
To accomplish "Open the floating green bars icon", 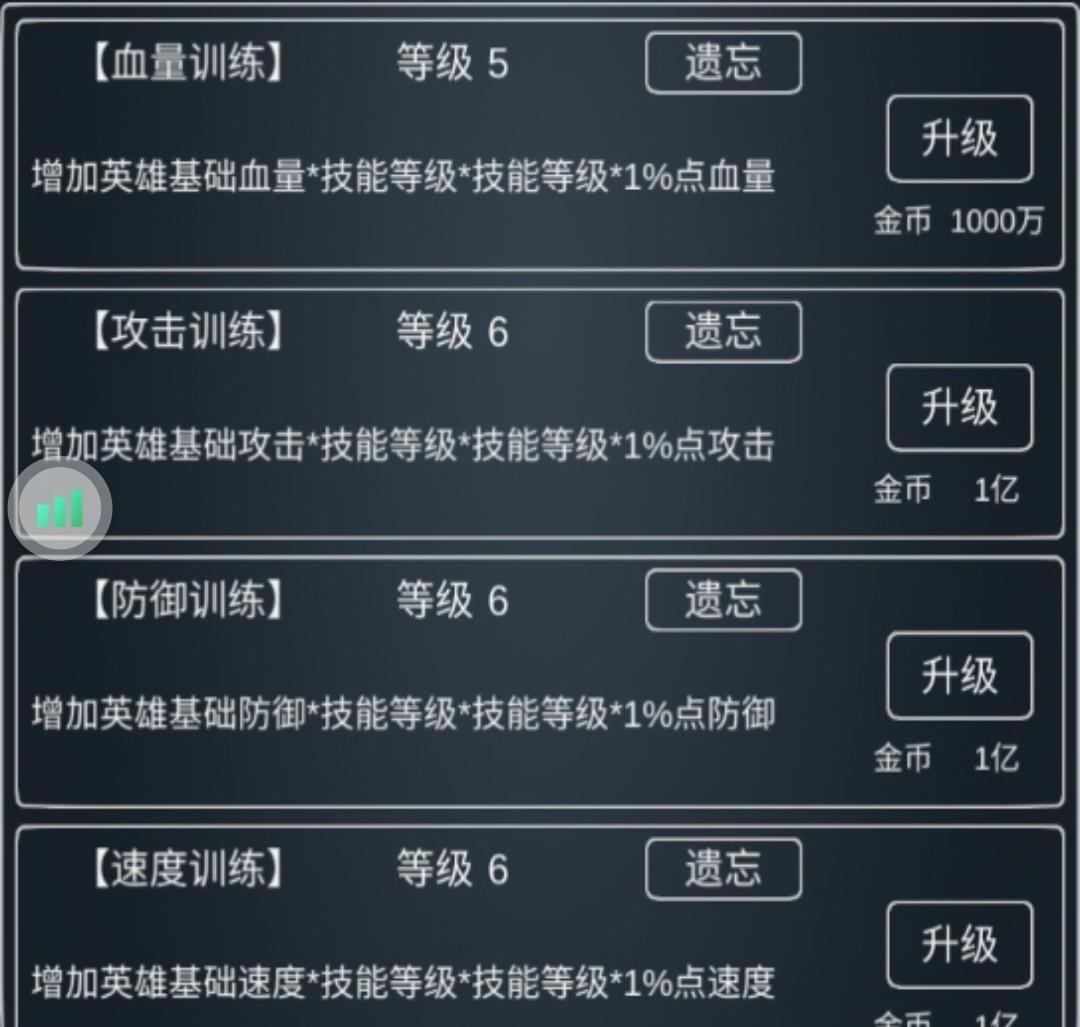I will 60,510.
